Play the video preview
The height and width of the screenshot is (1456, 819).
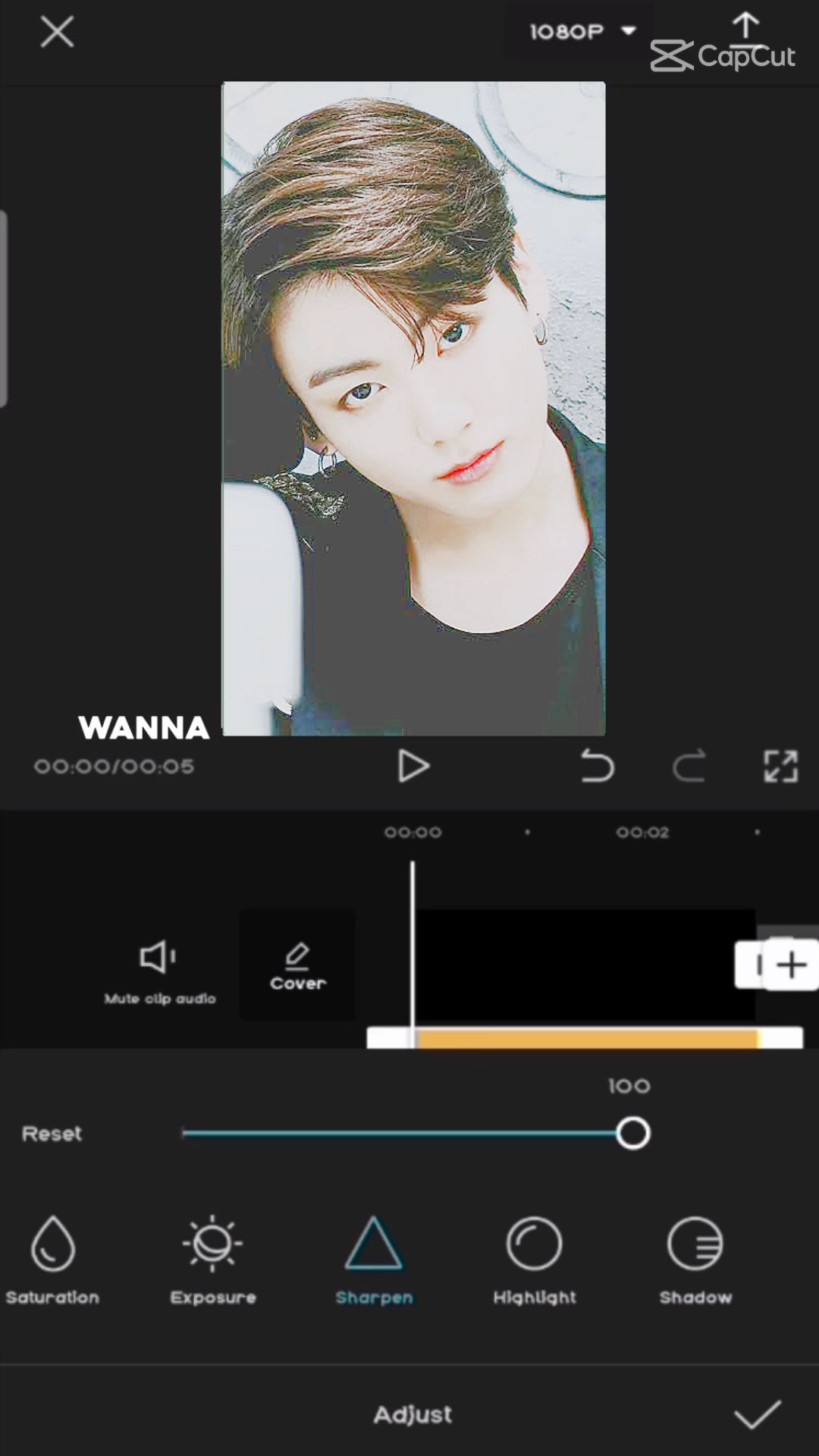click(x=413, y=766)
